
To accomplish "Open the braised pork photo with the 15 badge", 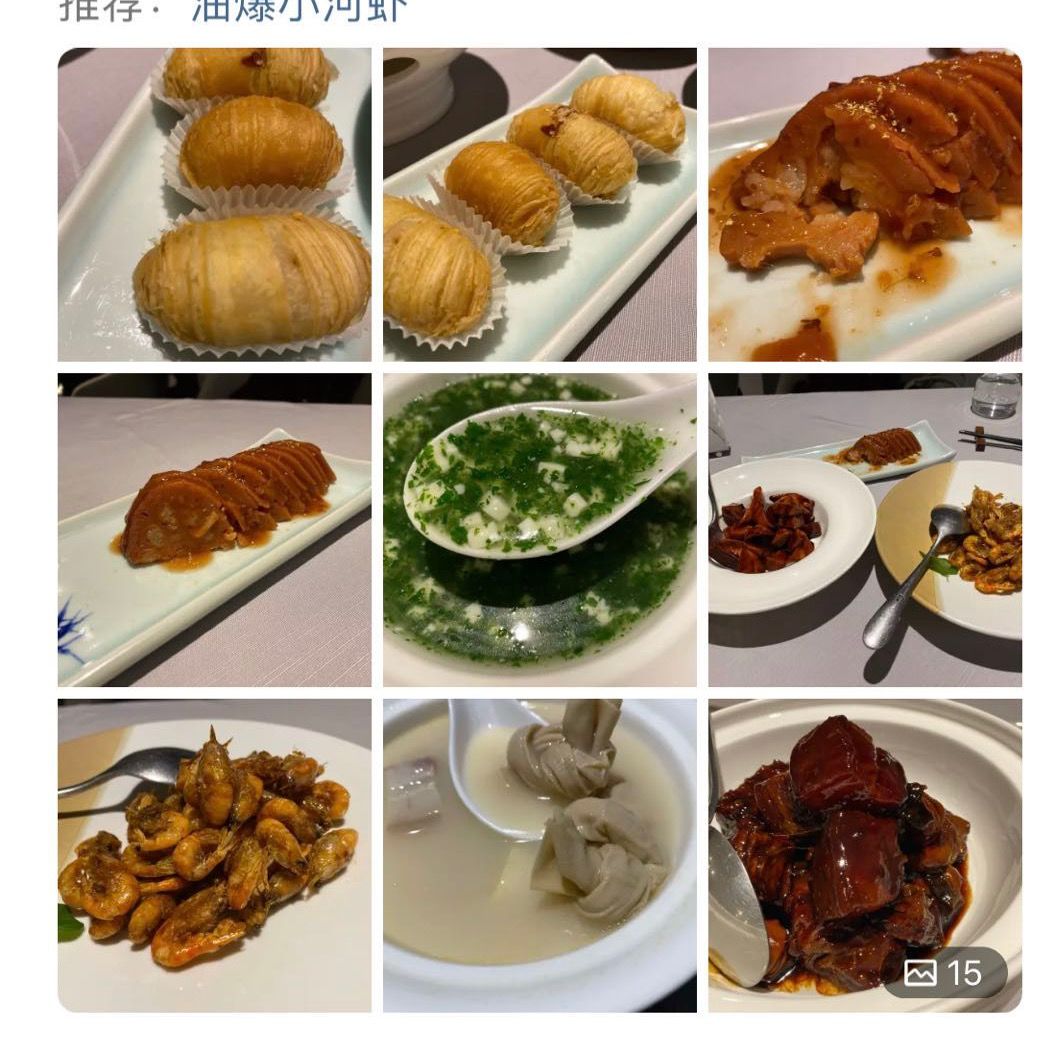I will click(865, 855).
